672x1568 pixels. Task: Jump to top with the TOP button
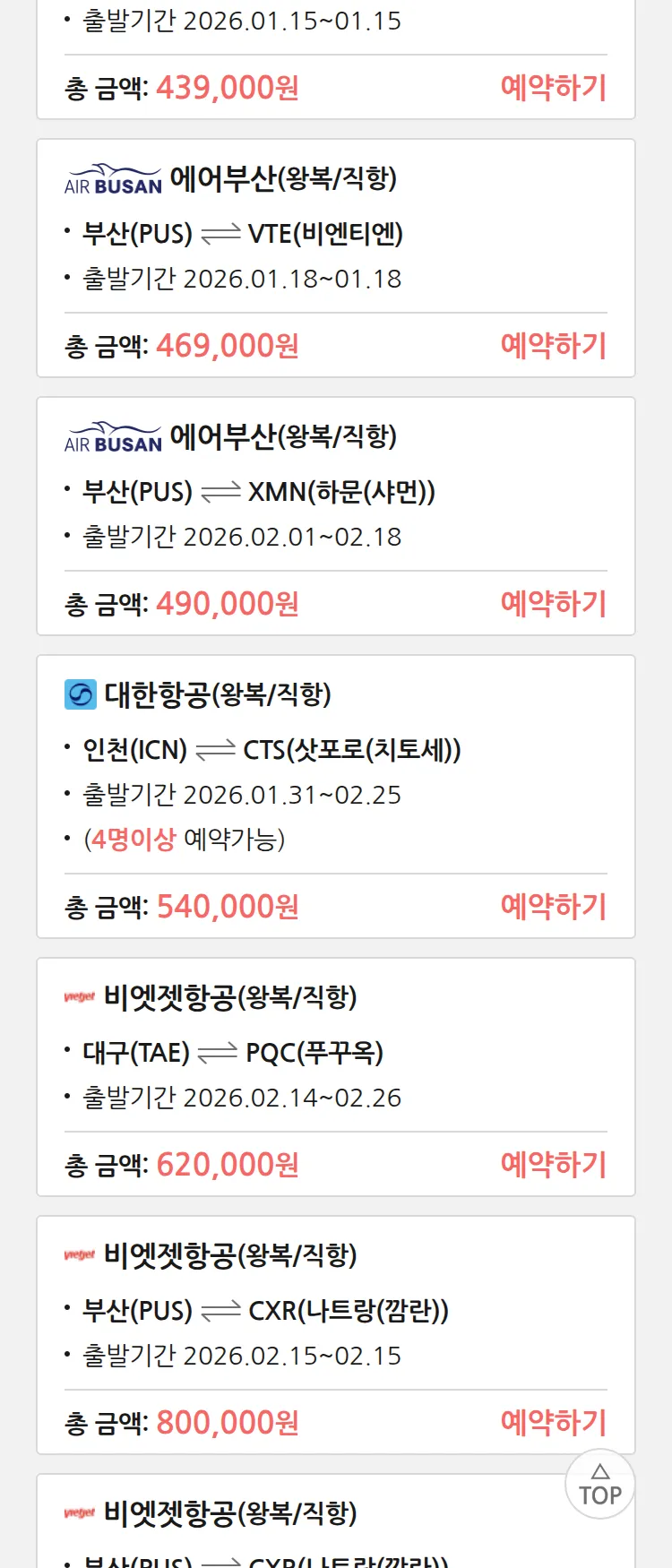click(x=599, y=1485)
